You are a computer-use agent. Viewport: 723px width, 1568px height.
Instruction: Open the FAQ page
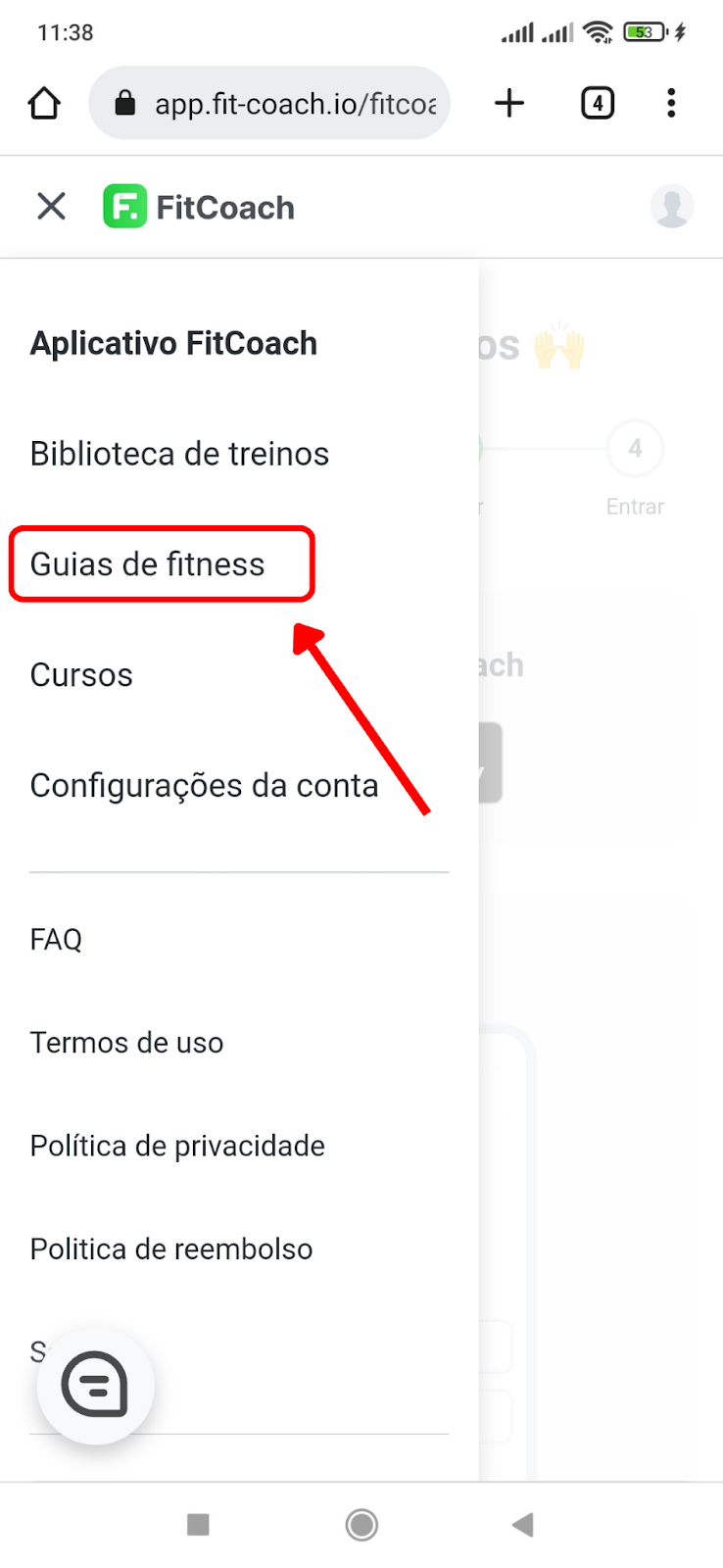(x=56, y=940)
